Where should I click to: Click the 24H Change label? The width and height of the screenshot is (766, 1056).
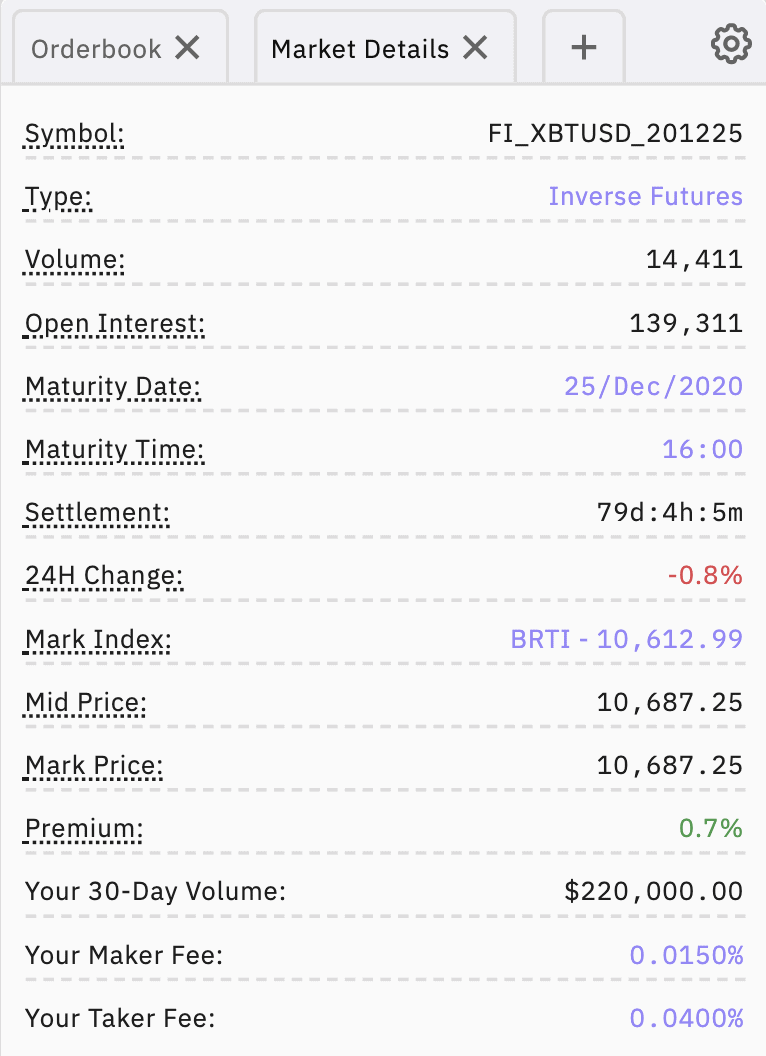[x=103, y=576]
